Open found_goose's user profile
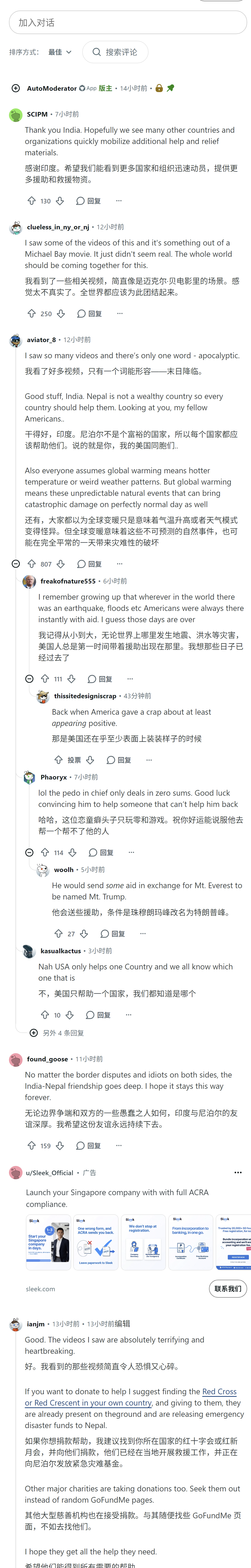 click(x=47, y=1059)
